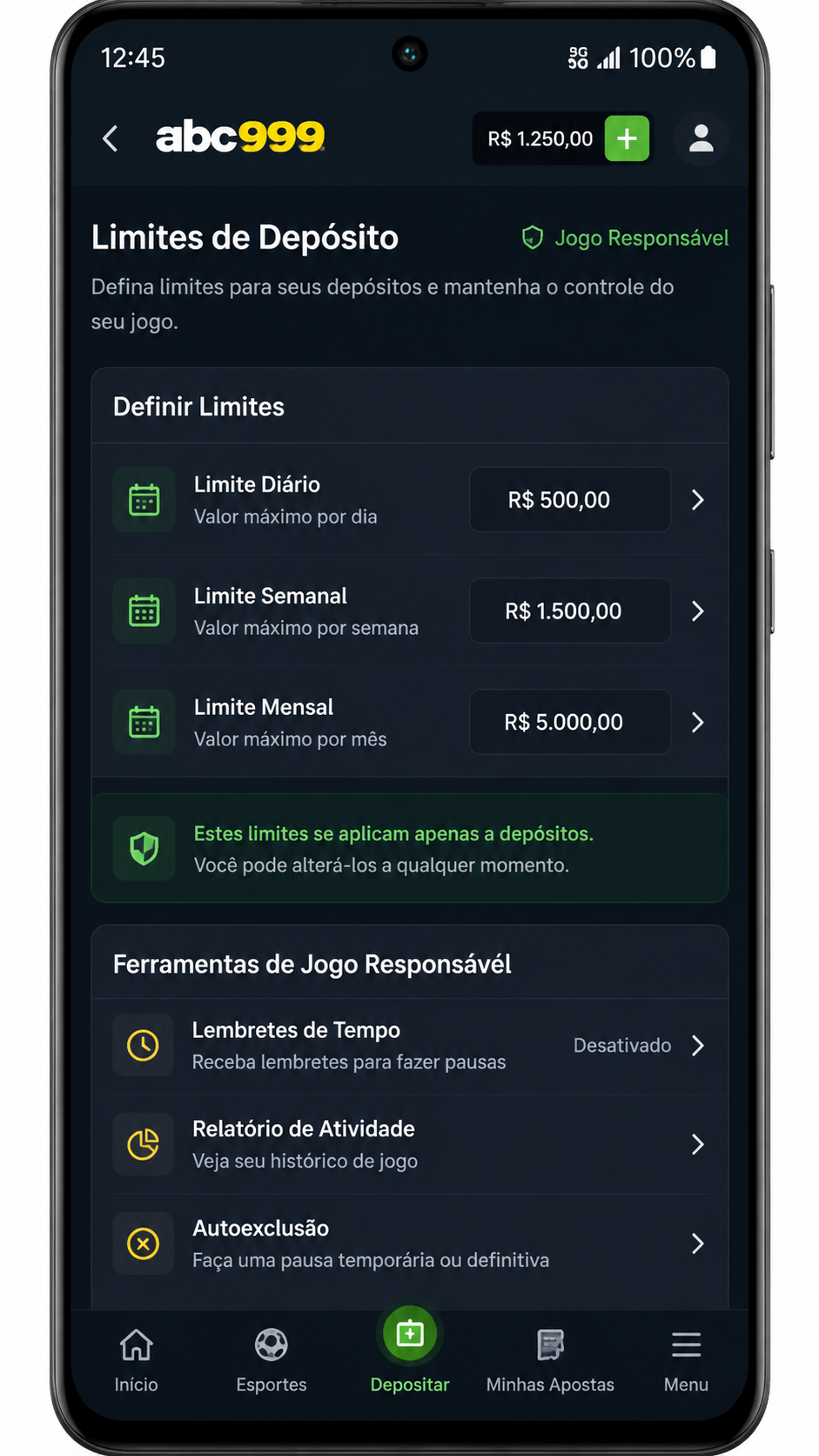Edit the Limite Diário value
The width and height of the screenshot is (819, 1456).
point(570,500)
